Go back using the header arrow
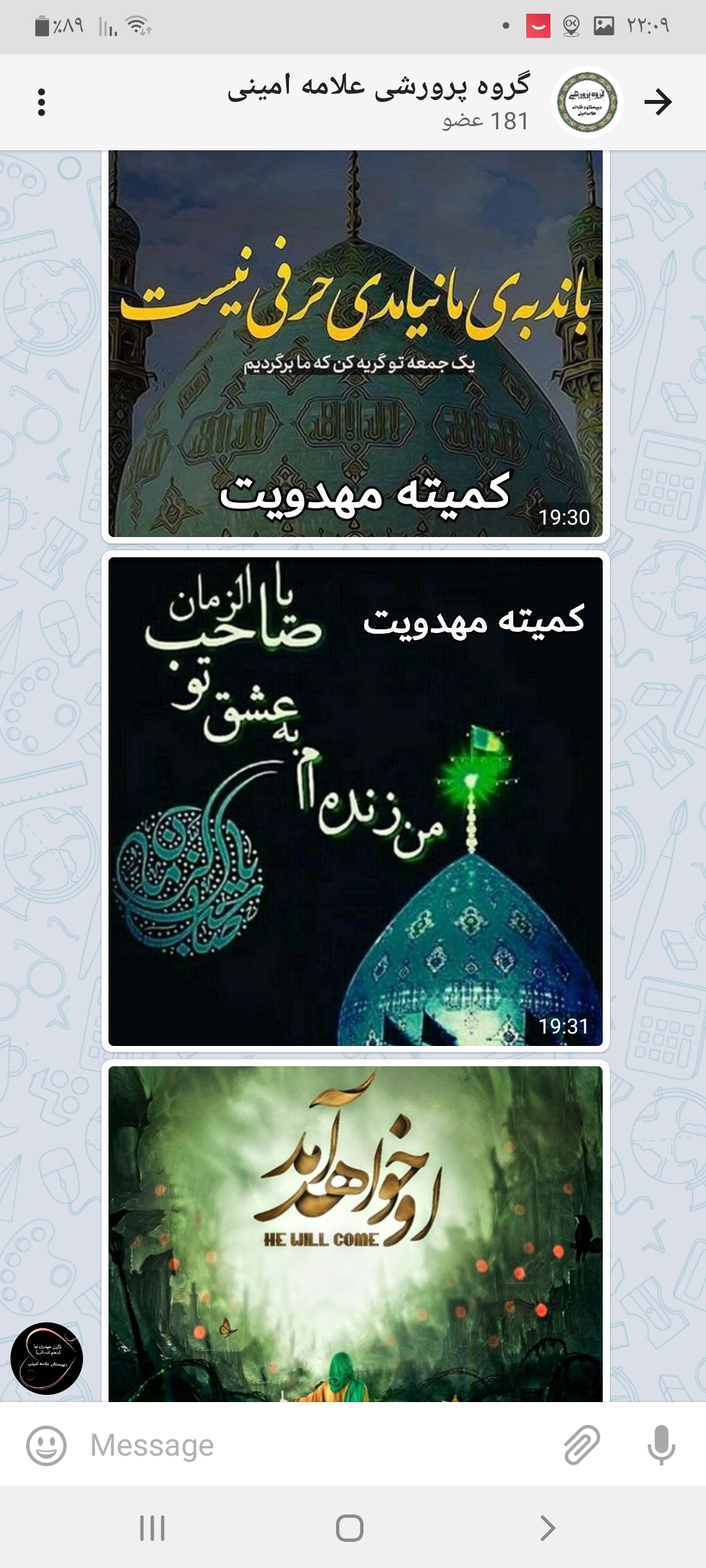 point(658,103)
